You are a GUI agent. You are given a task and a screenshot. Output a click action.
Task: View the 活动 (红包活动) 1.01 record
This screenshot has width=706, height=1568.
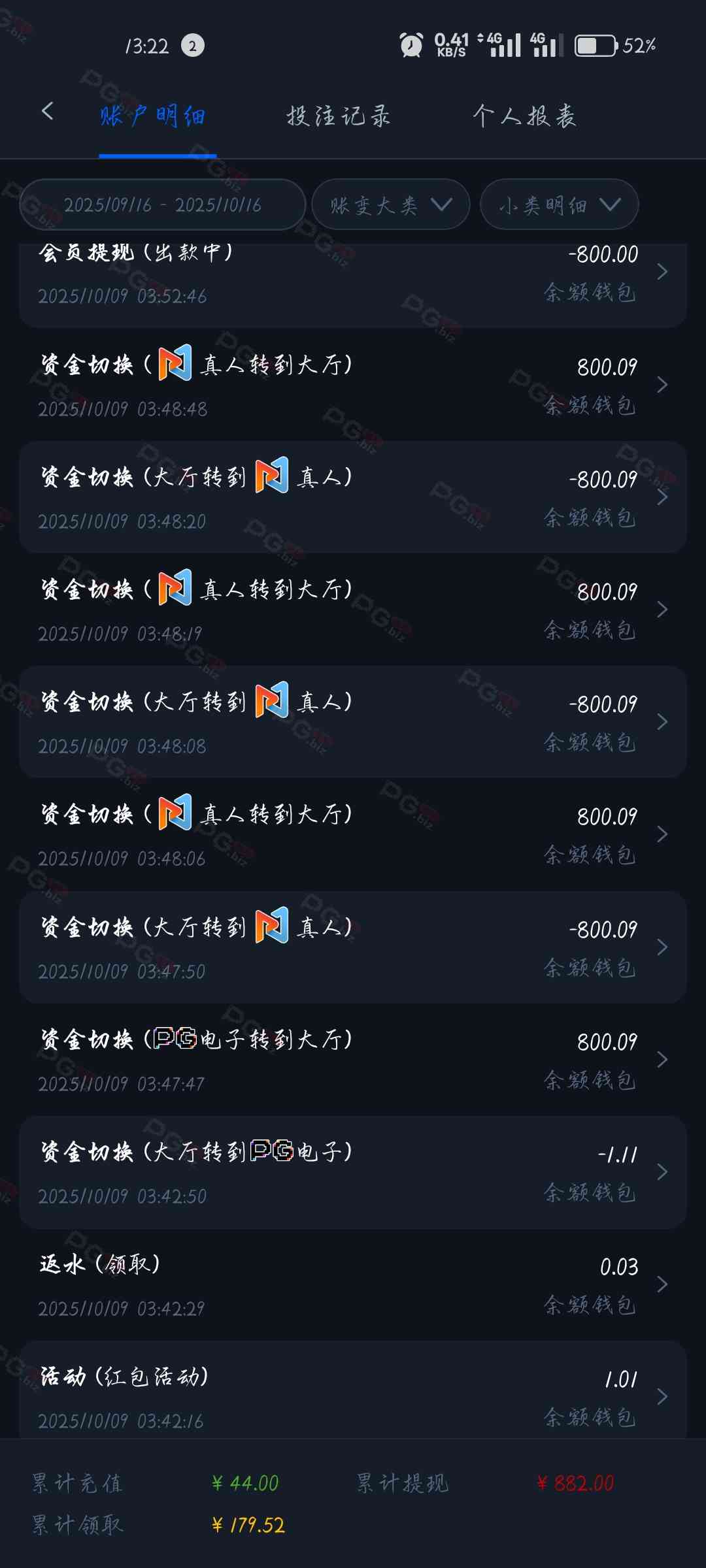click(353, 1396)
